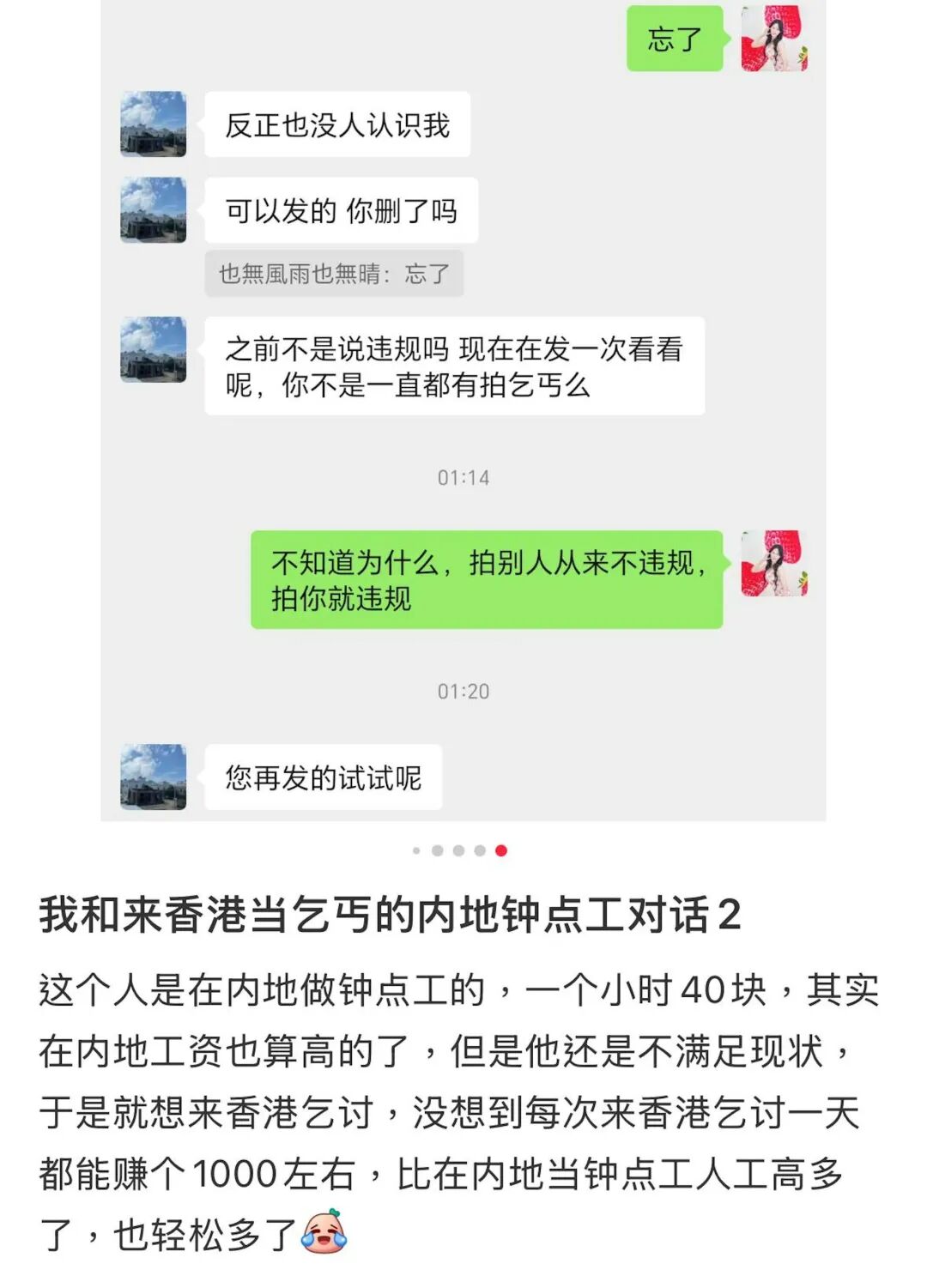Tap the avatar next to 可以发的 你删了吗
Screen dimensions: 927x1288
coord(155,210)
